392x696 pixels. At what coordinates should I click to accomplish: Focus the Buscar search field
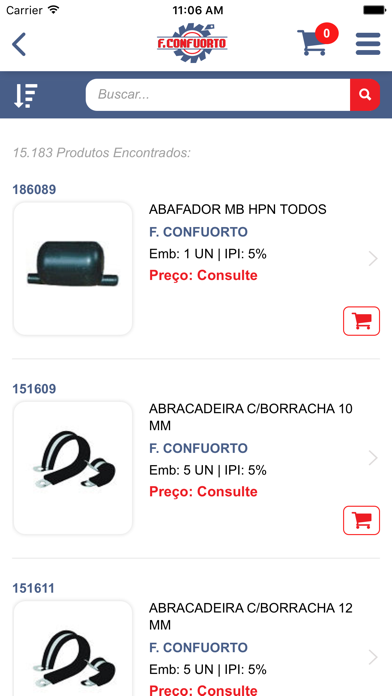[x=218, y=95]
